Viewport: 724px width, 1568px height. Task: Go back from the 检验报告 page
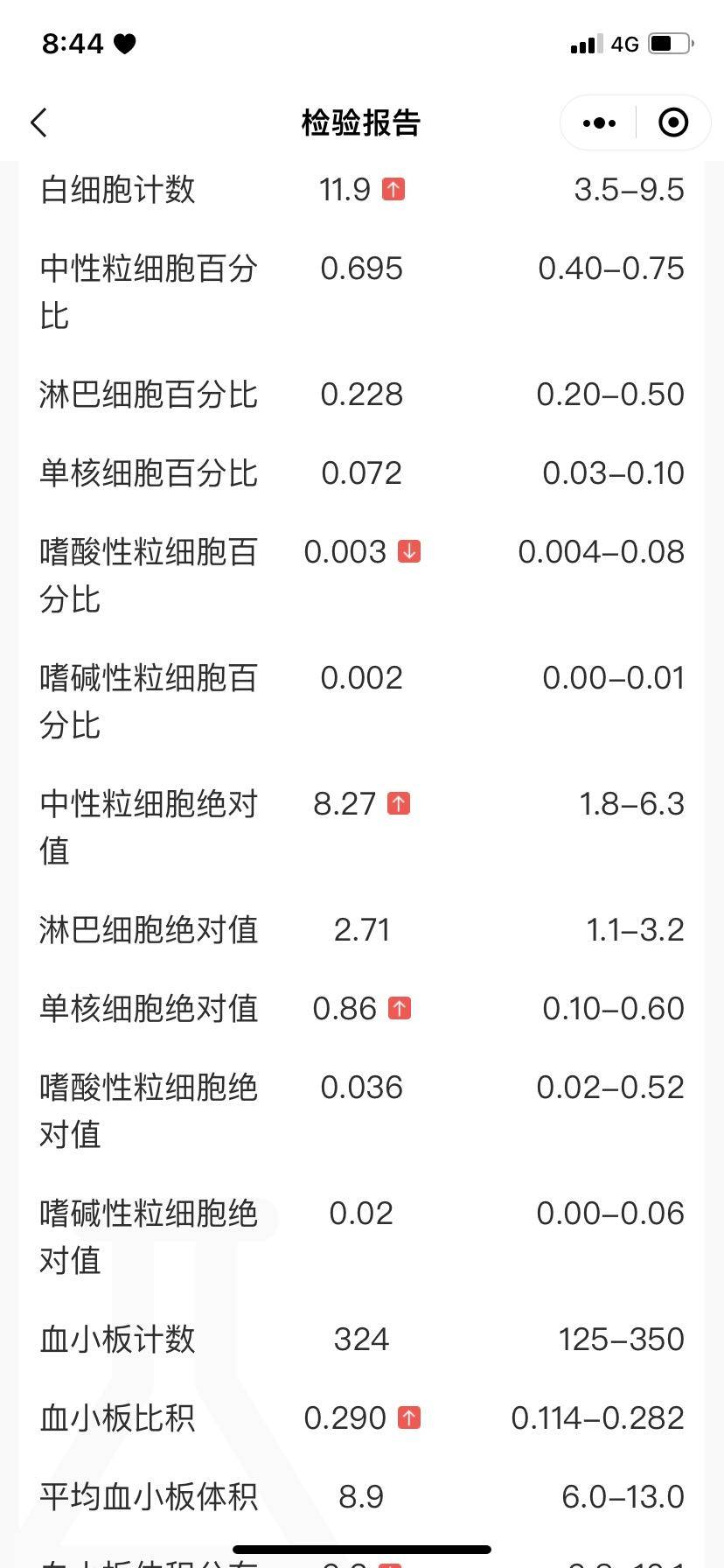click(39, 122)
